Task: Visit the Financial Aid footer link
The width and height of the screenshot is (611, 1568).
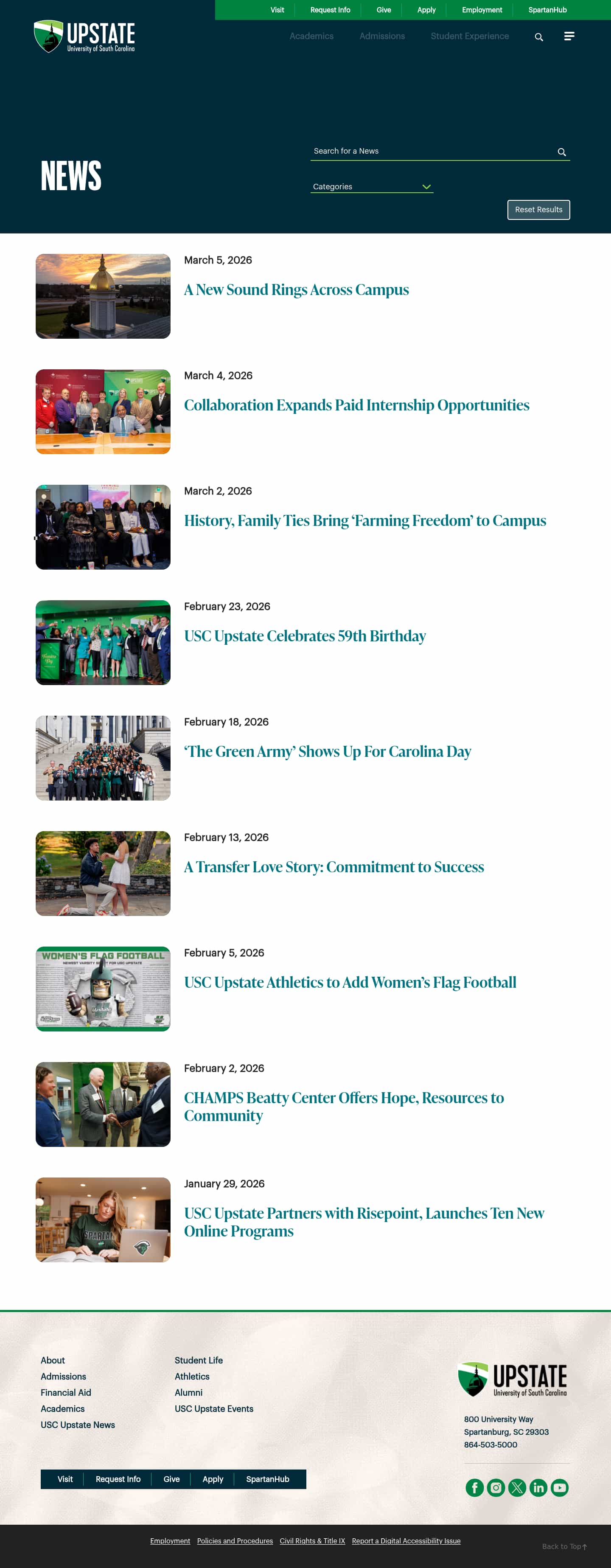Action: click(x=66, y=1392)
